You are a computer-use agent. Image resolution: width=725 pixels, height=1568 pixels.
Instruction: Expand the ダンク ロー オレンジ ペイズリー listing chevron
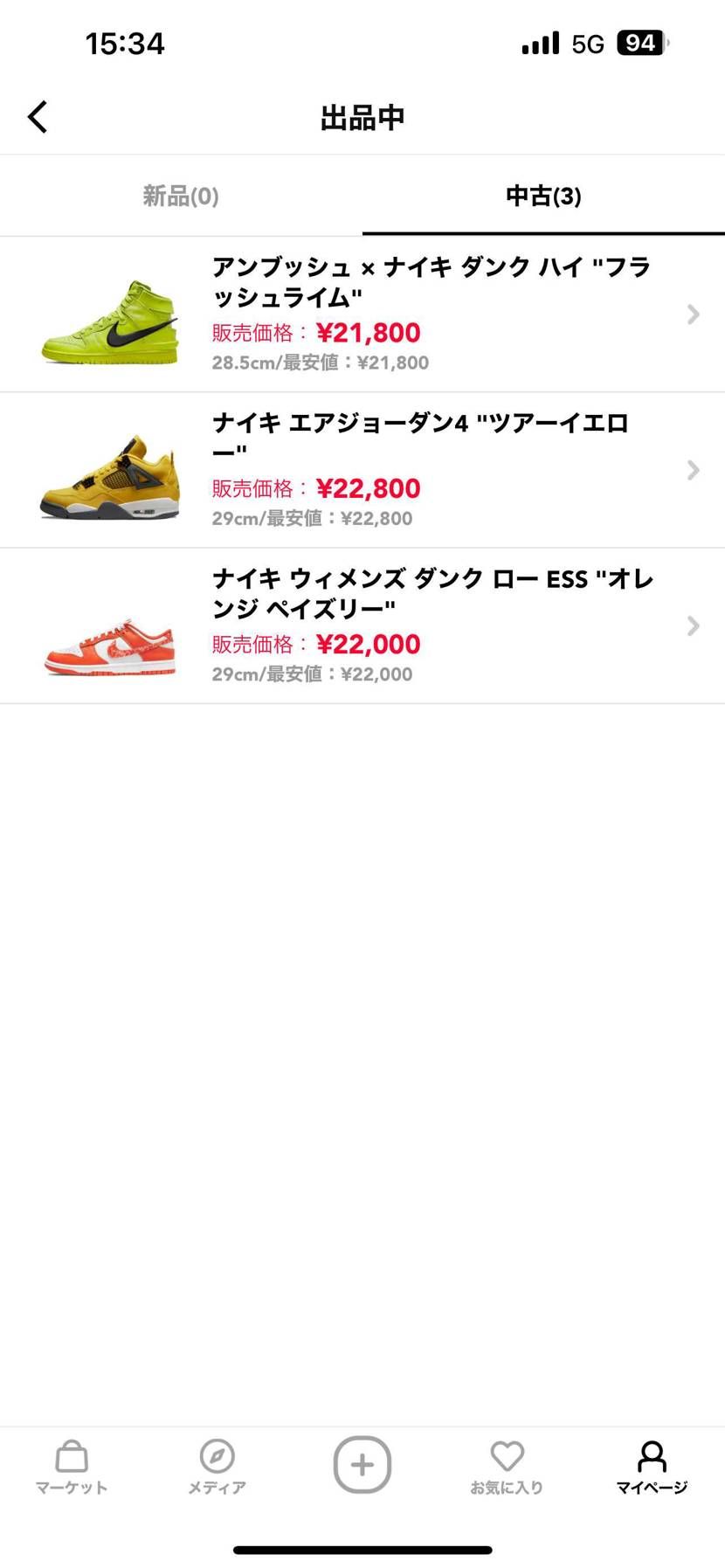point(693,625)
